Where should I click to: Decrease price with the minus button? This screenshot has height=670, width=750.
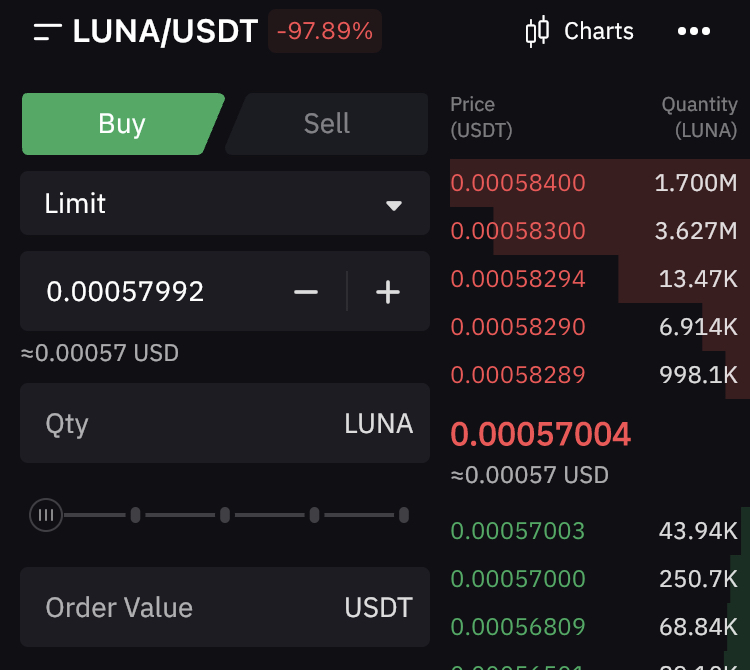tap(306, 292)
